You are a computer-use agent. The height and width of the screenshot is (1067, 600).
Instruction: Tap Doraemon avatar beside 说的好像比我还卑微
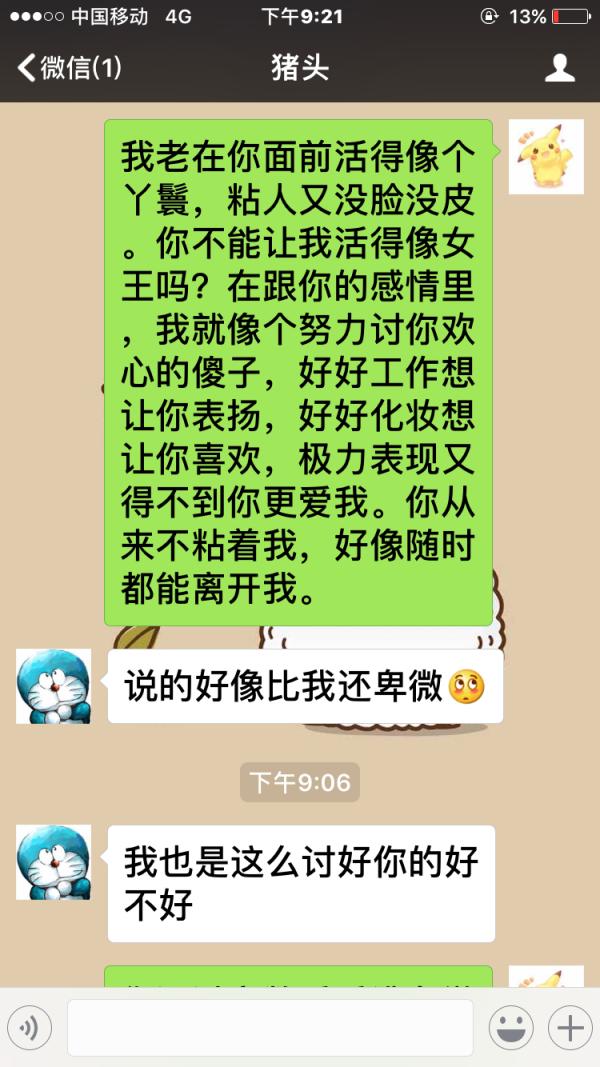tap(53, 686)
